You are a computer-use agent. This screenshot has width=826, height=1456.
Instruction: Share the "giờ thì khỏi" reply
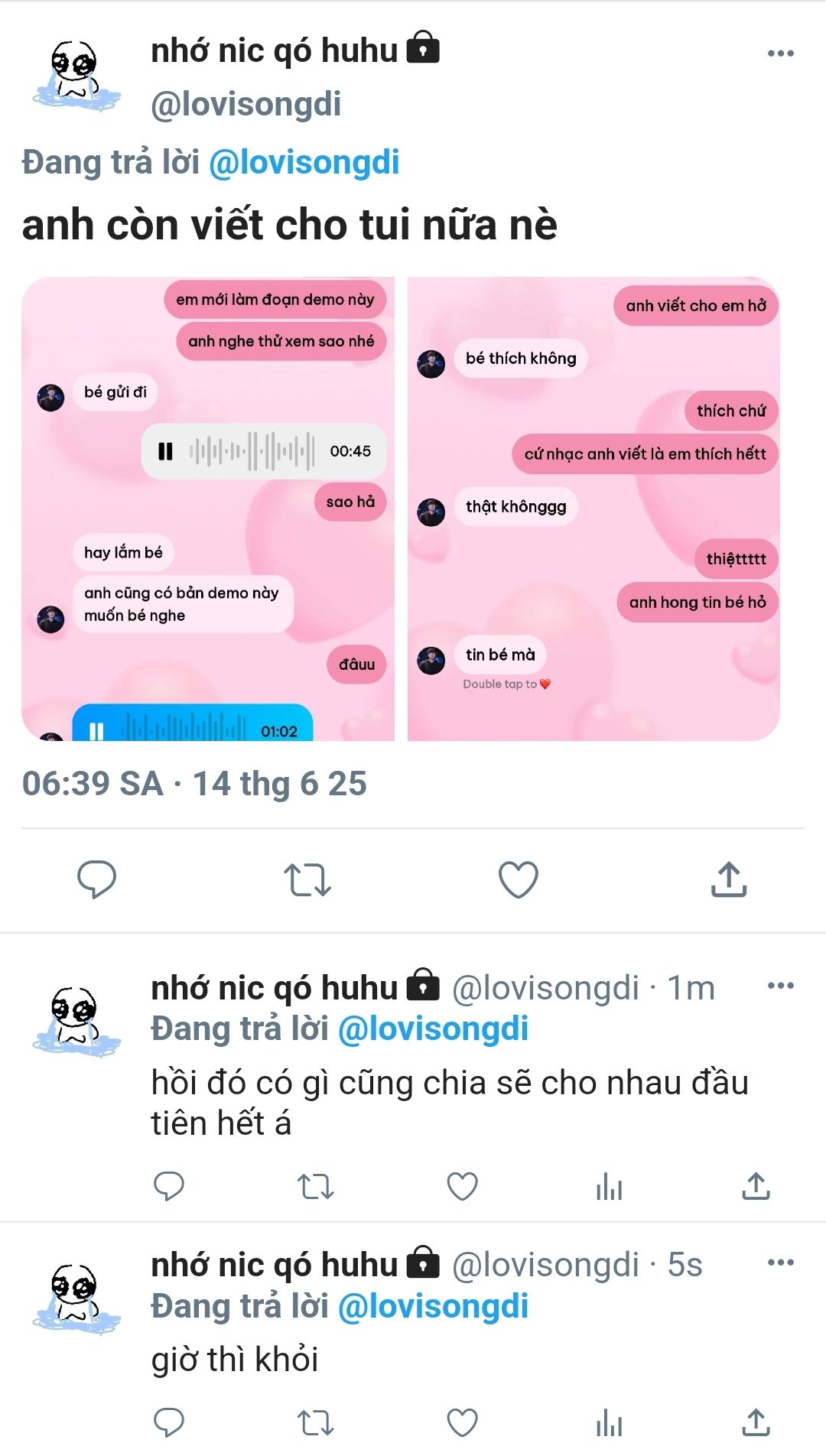pyautogui.click(x=756, y=1423)
